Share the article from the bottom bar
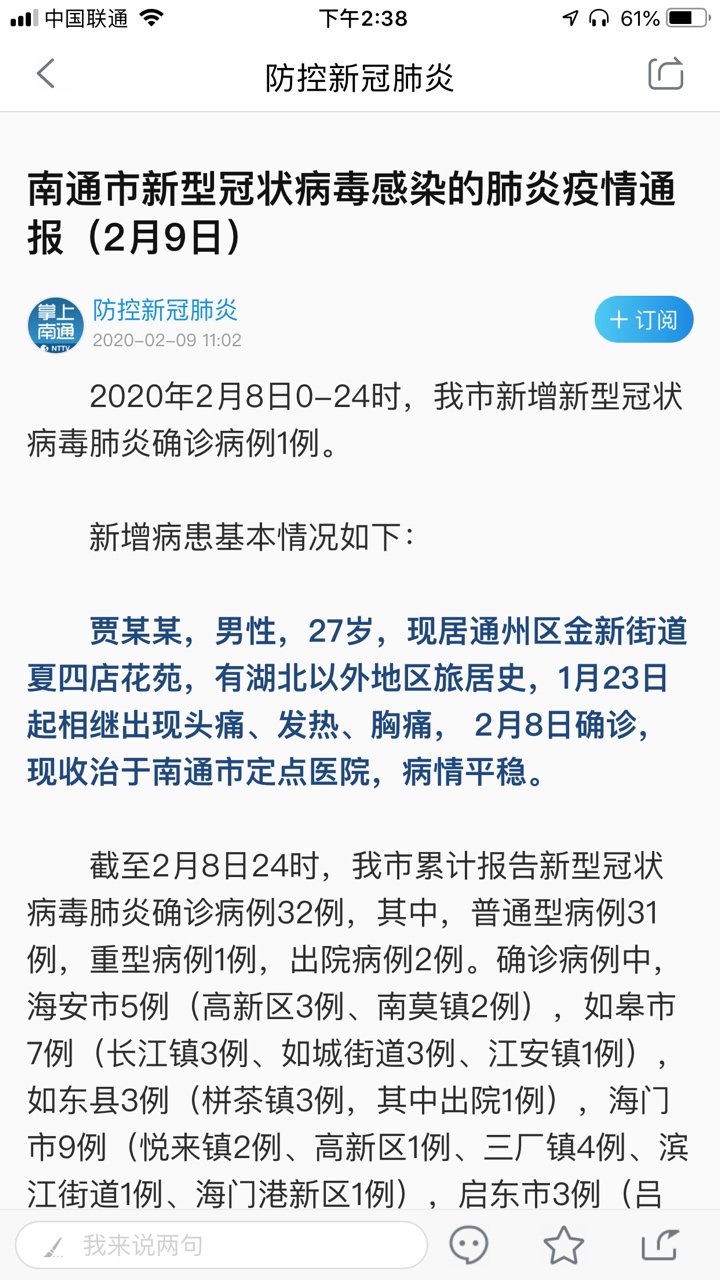Image resolution: width=720 pixels, height=1280 pixels. pyautogui.click(x=660, y=1245)
